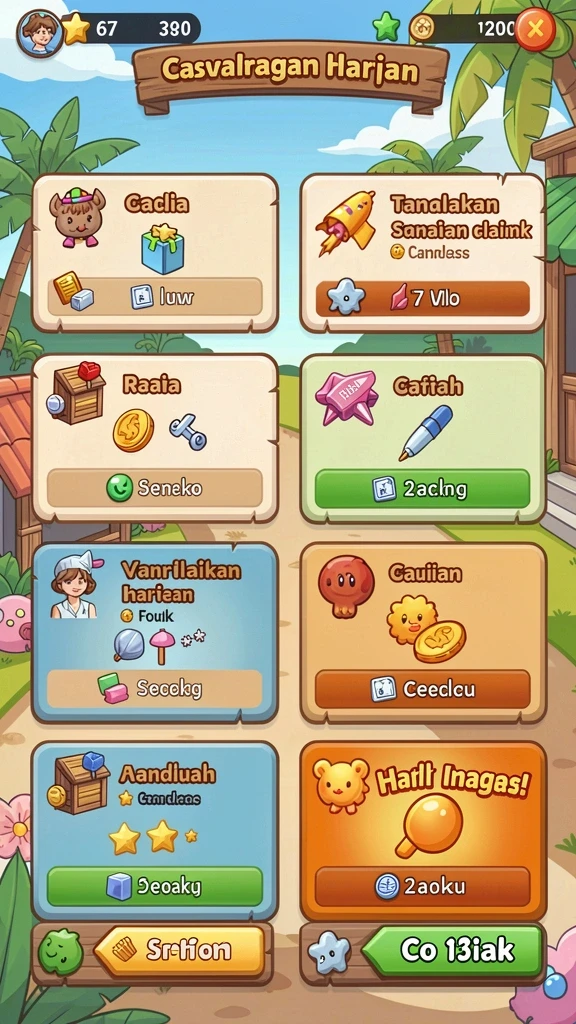The width and height of the screenshot is (576, 1024).
Task: Tap the green Co 13iak button
Action: coord(453,951)
